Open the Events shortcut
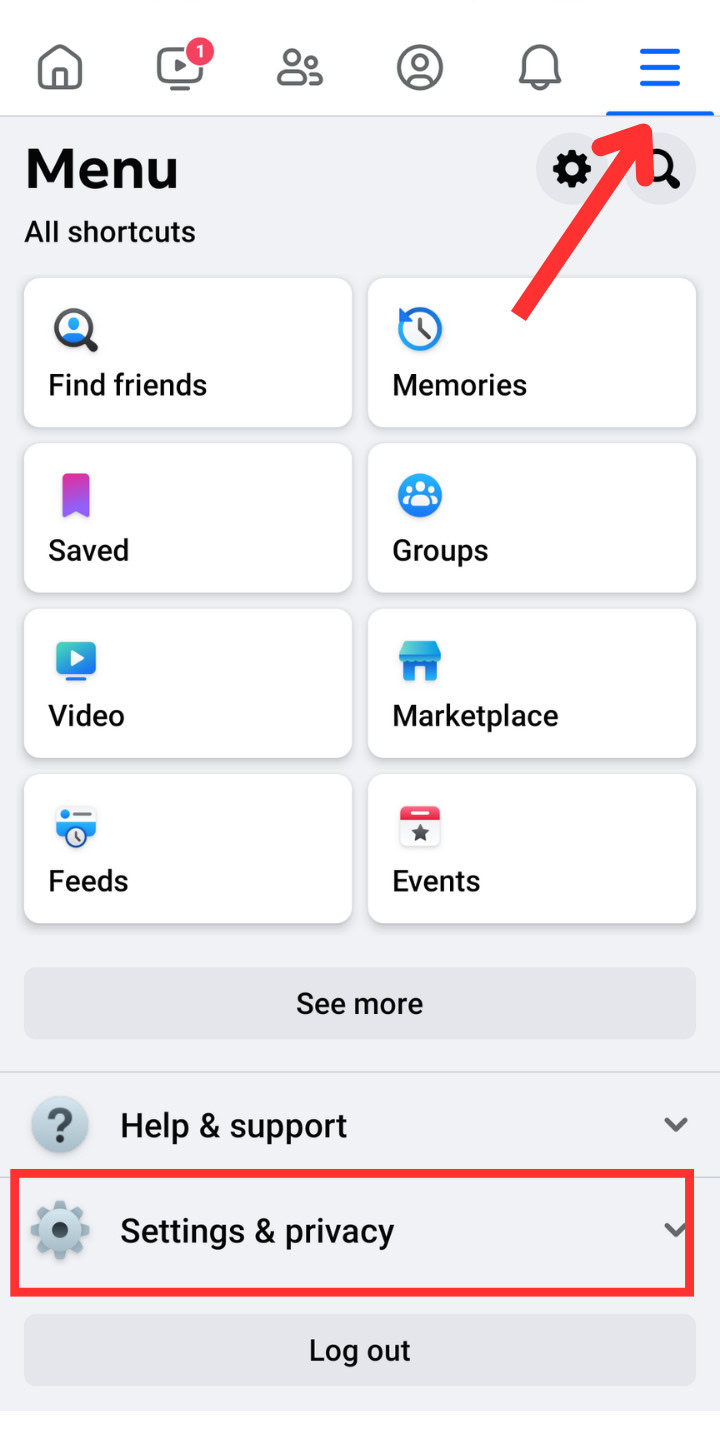This screenshot has width=720, height=1440. (x=532, y=848)
